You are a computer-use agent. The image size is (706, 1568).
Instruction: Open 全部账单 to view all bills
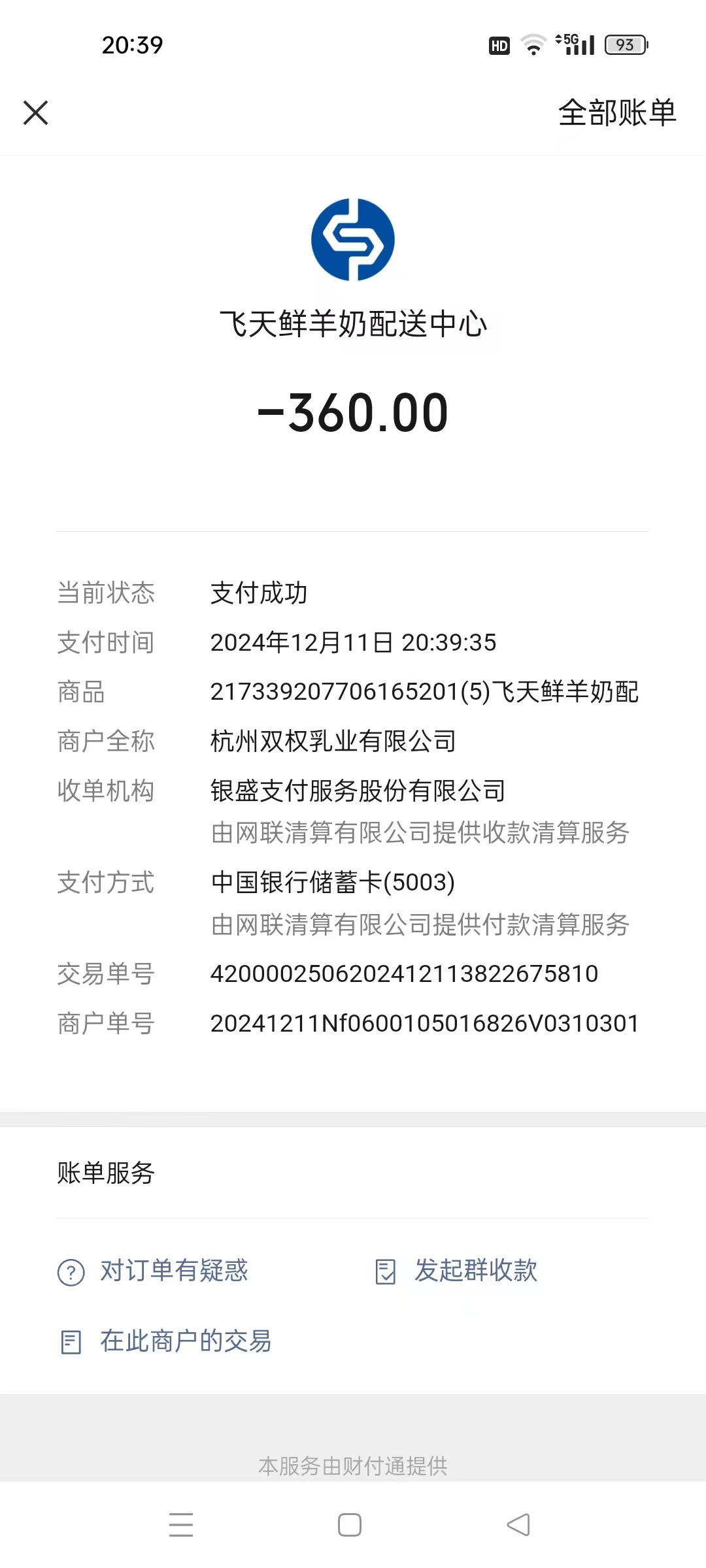pos(616,112)
